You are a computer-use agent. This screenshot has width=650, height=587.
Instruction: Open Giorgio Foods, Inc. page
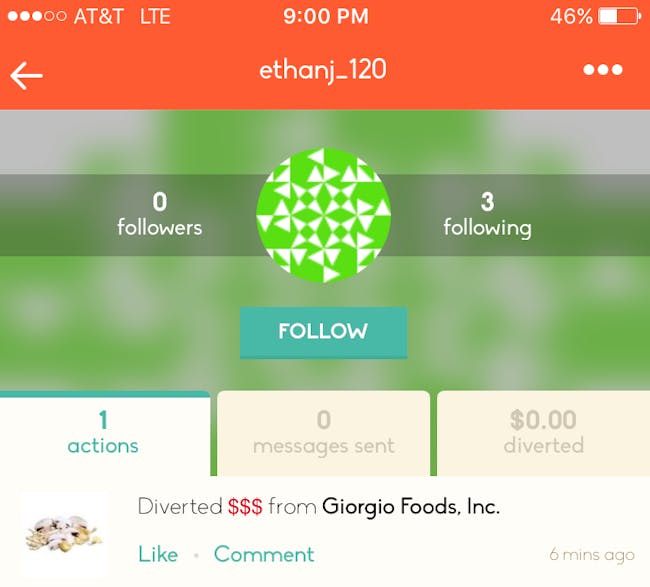410,507
